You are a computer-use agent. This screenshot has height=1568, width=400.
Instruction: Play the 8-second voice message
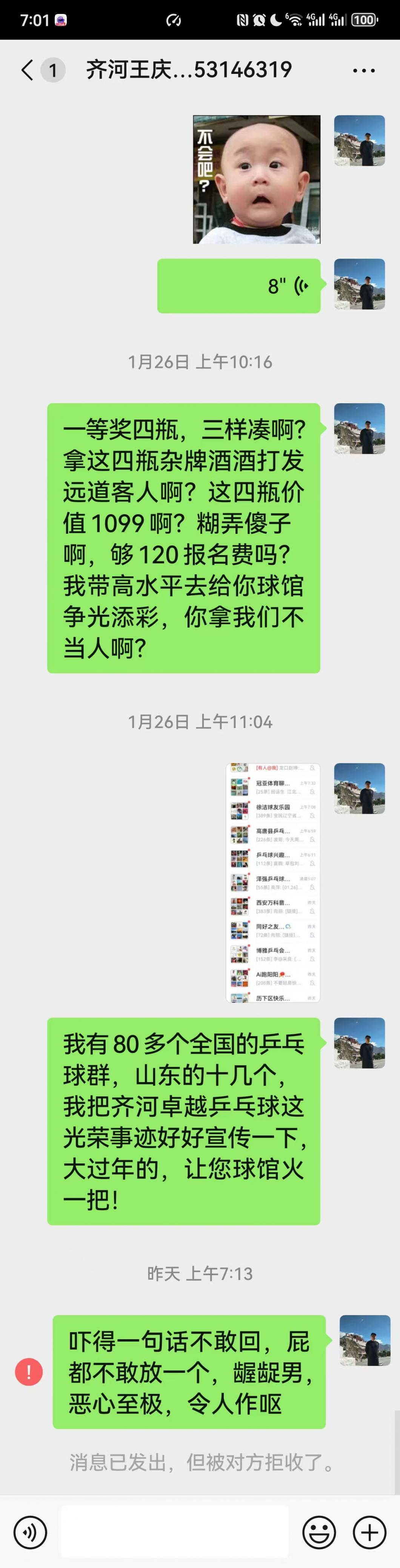pyautogui.click(x=238, y=286)
